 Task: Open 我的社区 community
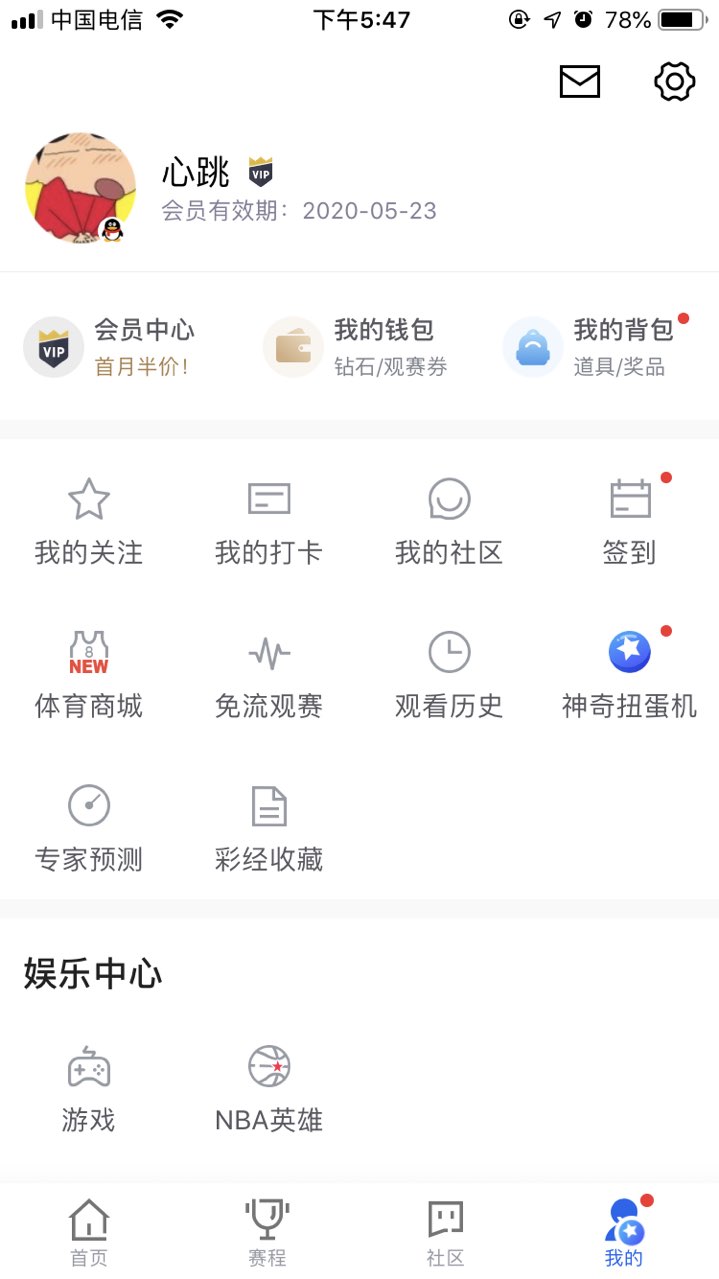pyautogui.click(x=449, y=522)
